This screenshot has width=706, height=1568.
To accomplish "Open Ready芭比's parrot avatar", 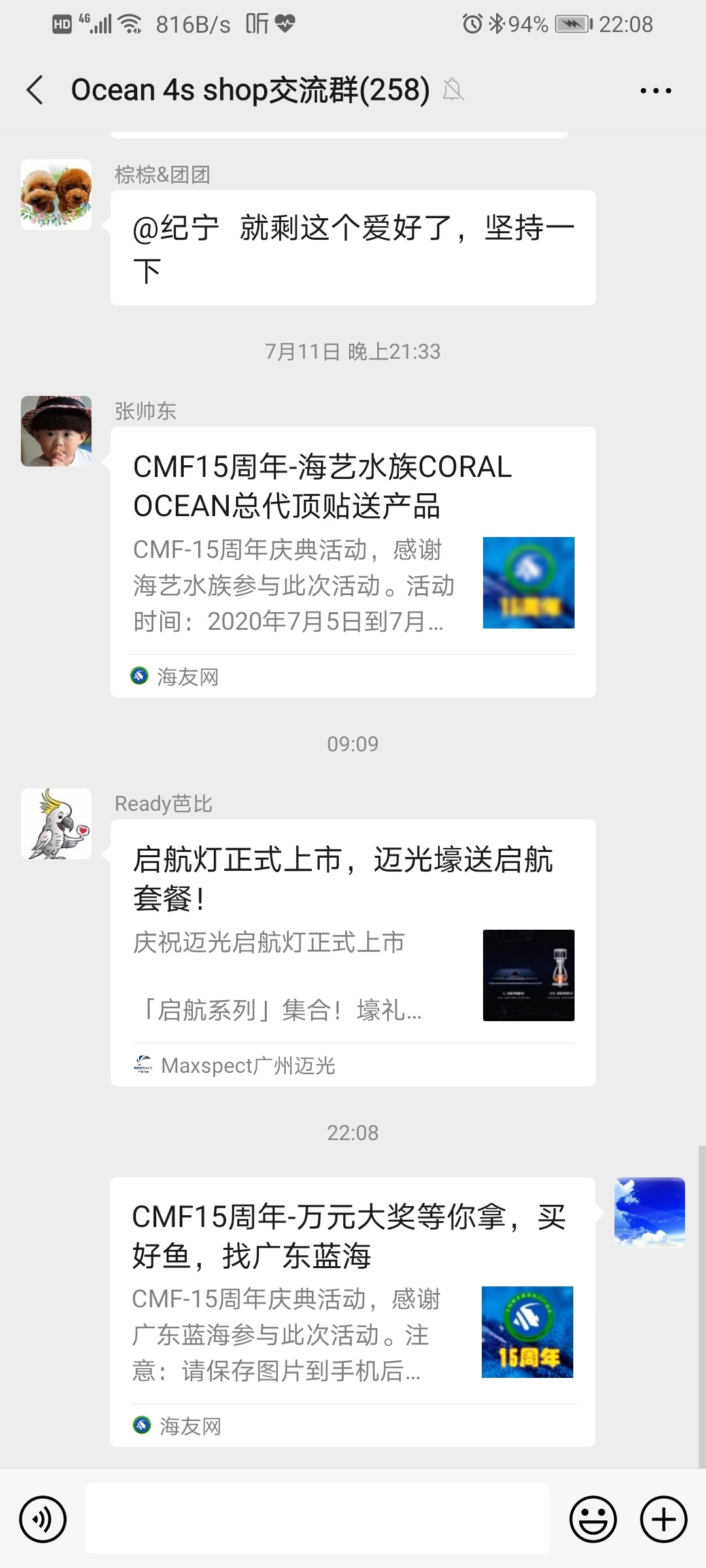I will (56, 824).
